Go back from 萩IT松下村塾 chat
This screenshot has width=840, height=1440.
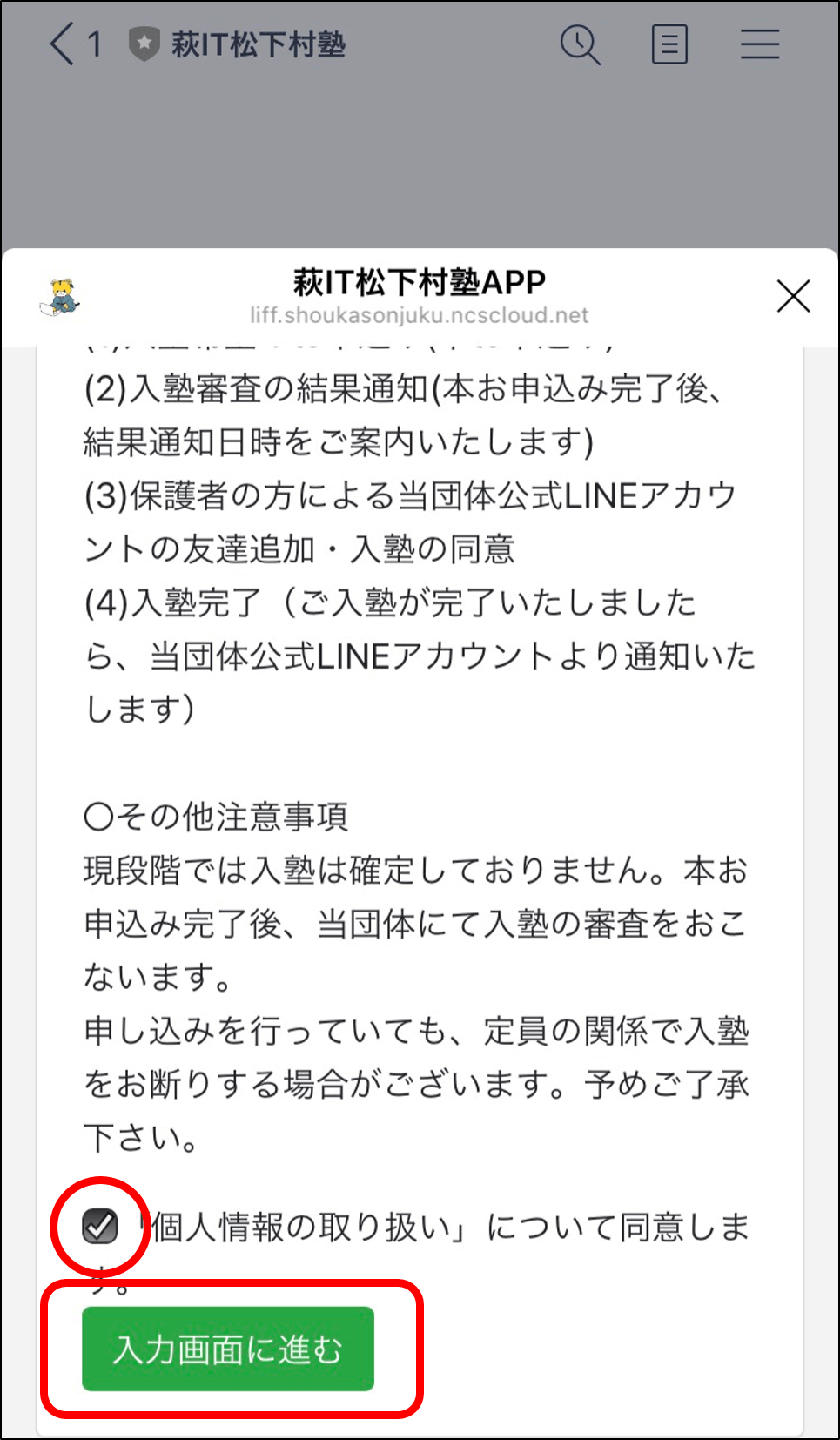point(63,44)
